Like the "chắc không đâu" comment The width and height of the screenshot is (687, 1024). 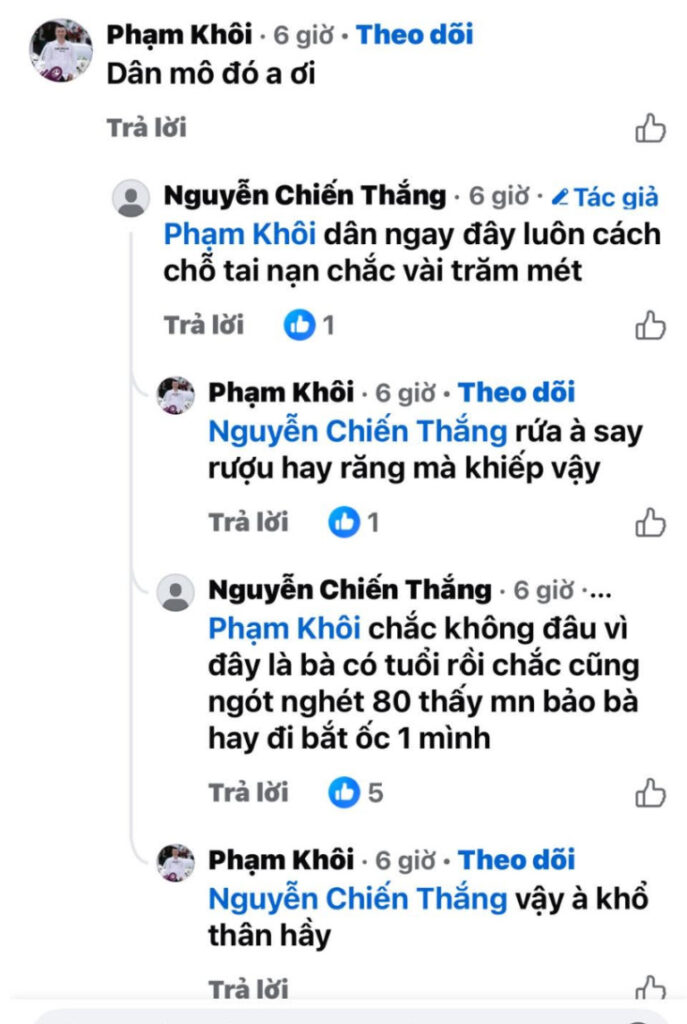coord(650,793)
